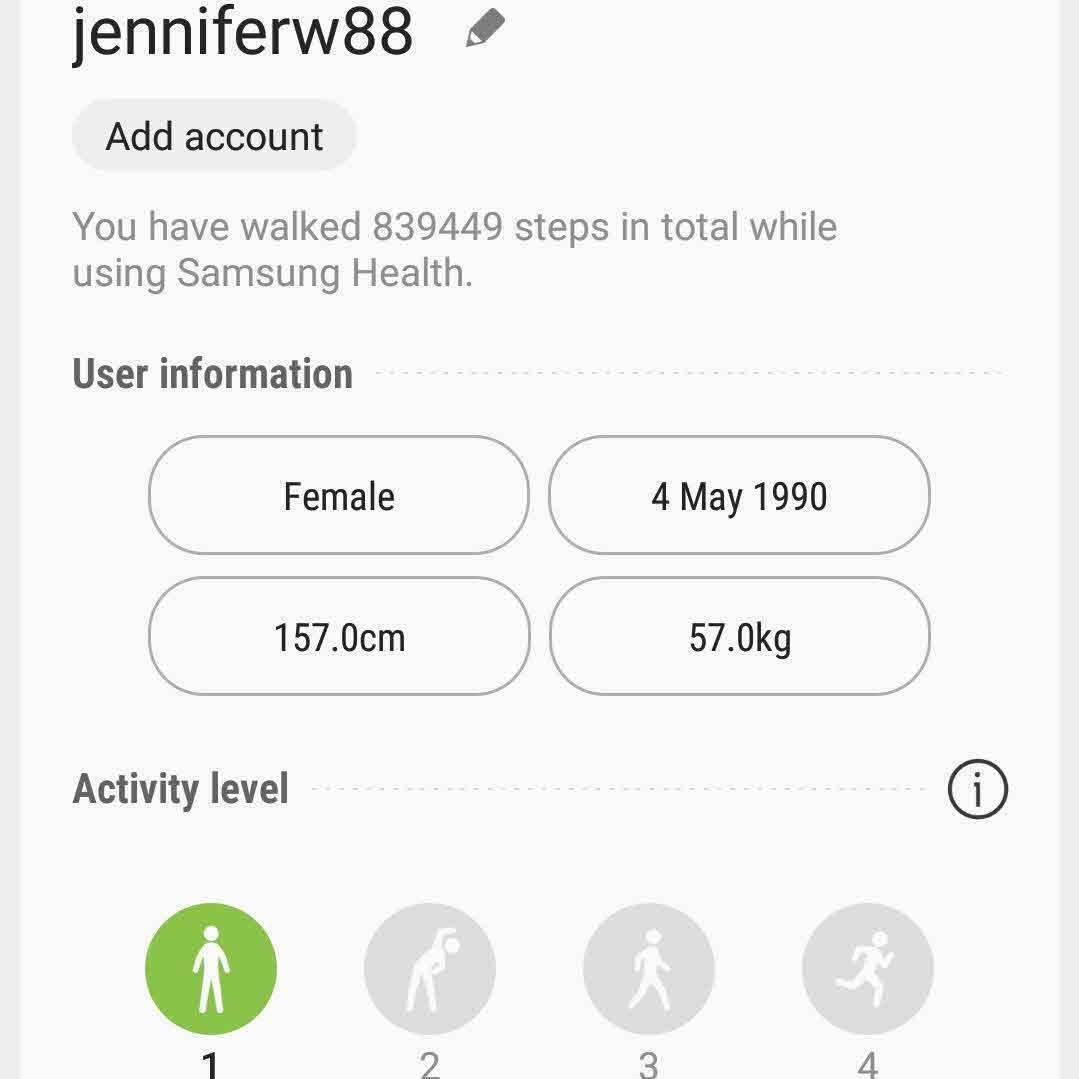Image resolution: width=1079 pixels, height=1079 pixels.
Task: Tap the Add account button
Action: click(214, 136)
